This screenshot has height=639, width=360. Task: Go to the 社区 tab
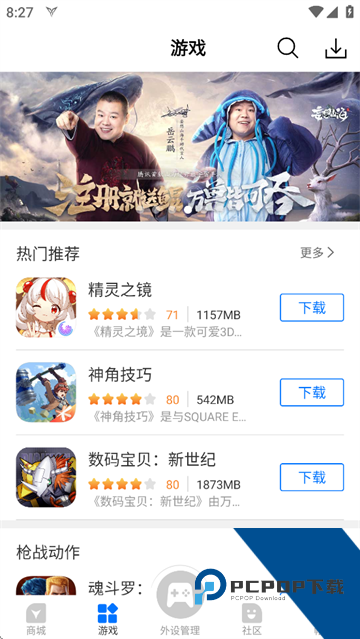252,619
